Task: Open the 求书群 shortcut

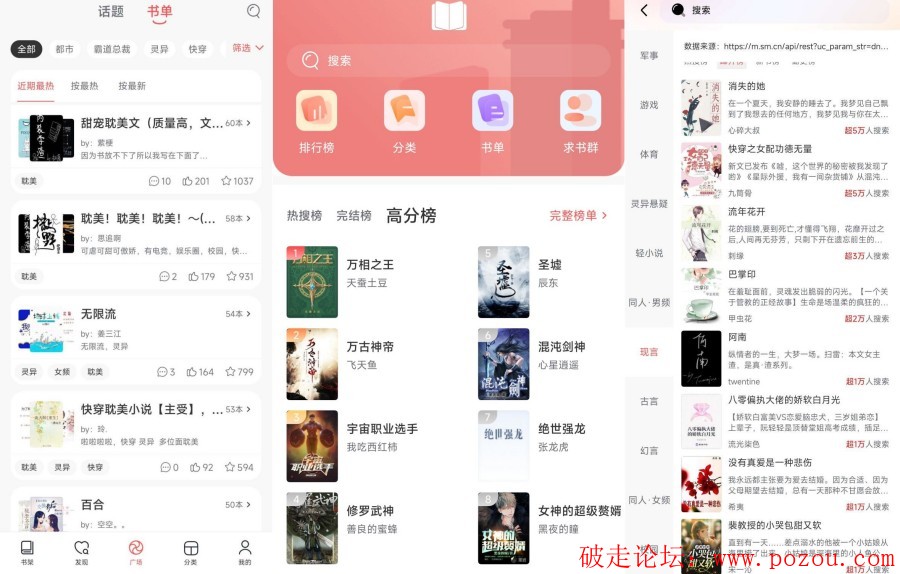Action: [580, 122]
